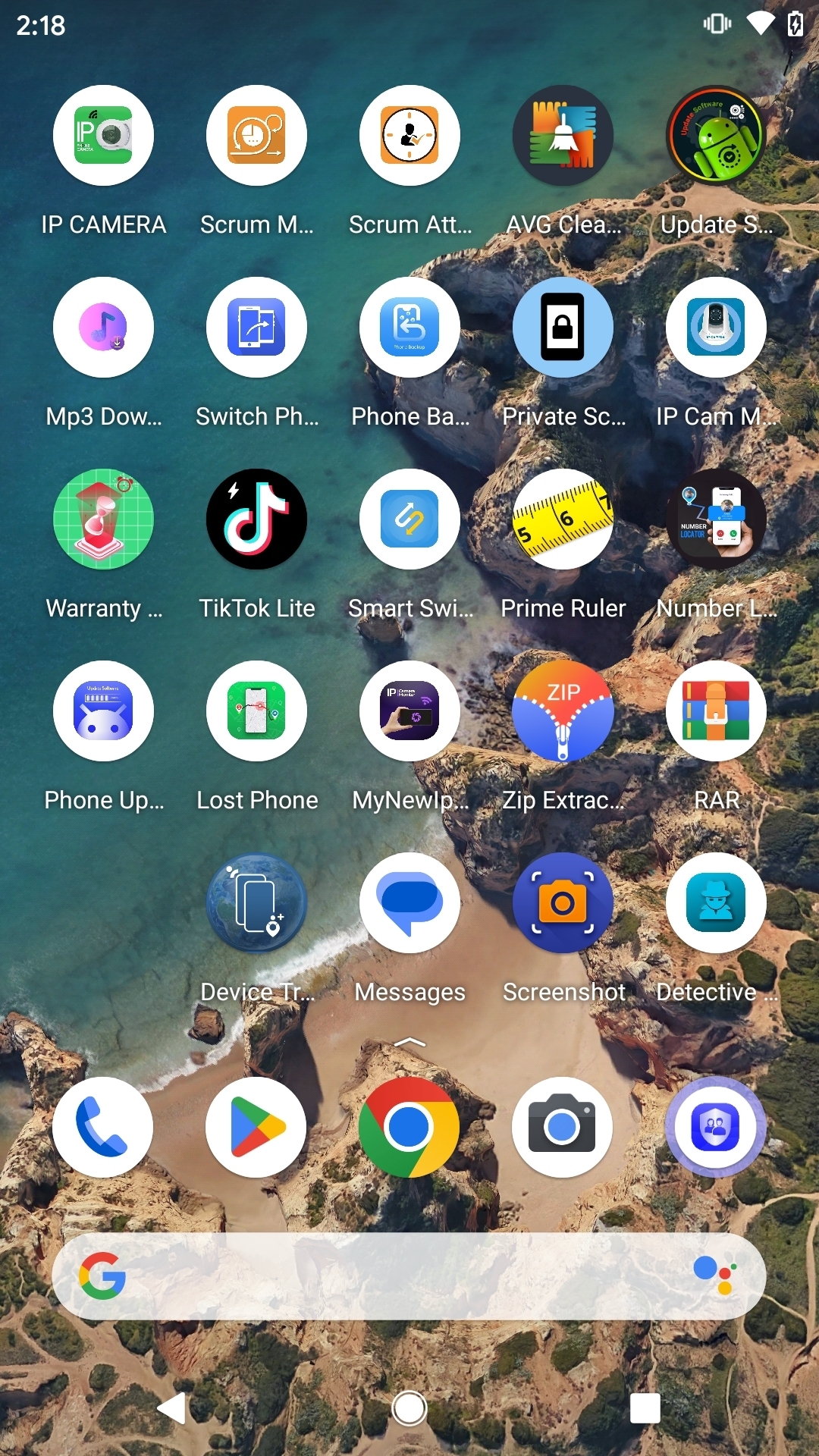
Task: Open Mp3 Downloader app
Action: [103, 328]
